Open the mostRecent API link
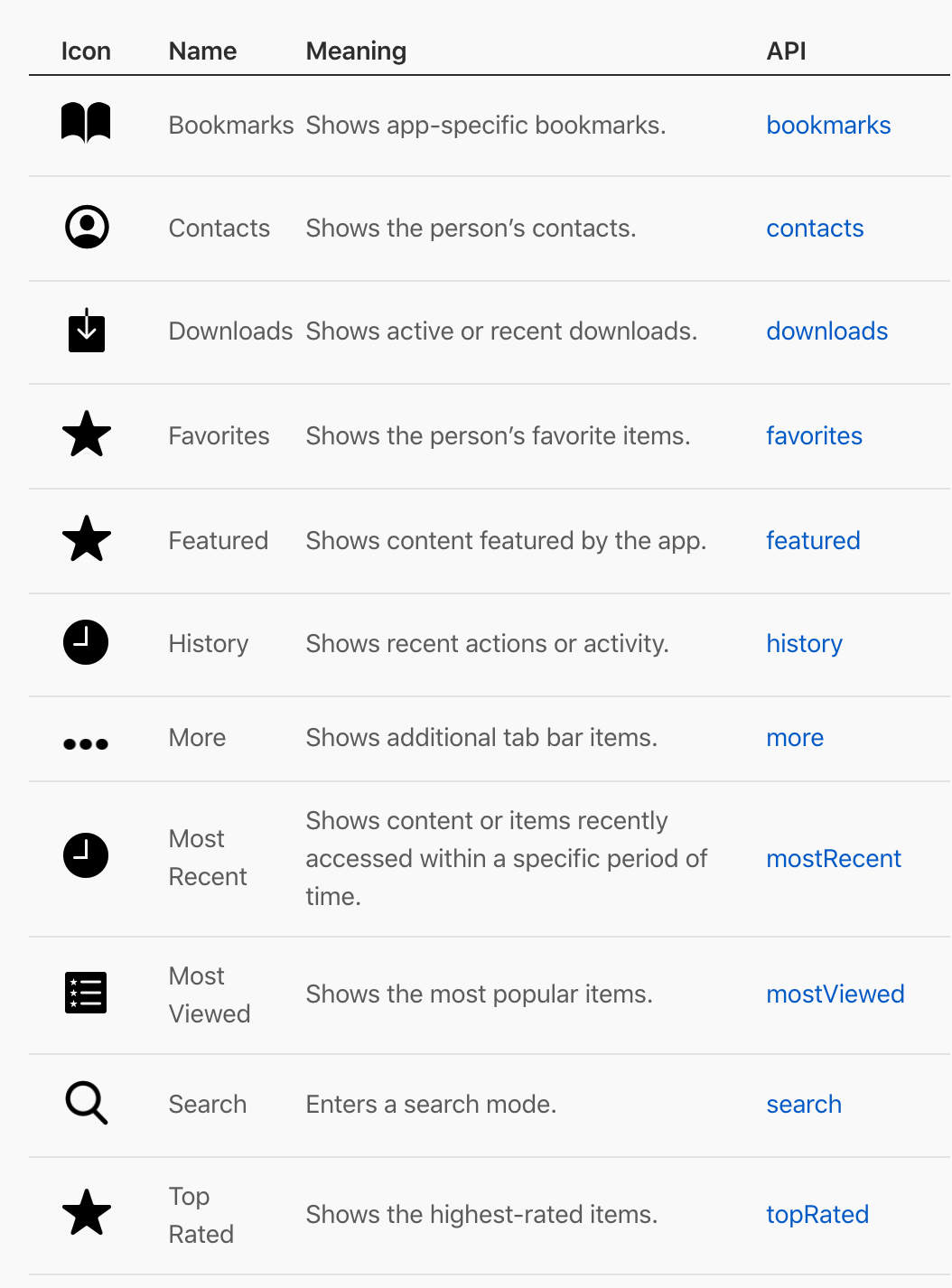This screenshot has width=952, height=1288. tap(834, 859)
